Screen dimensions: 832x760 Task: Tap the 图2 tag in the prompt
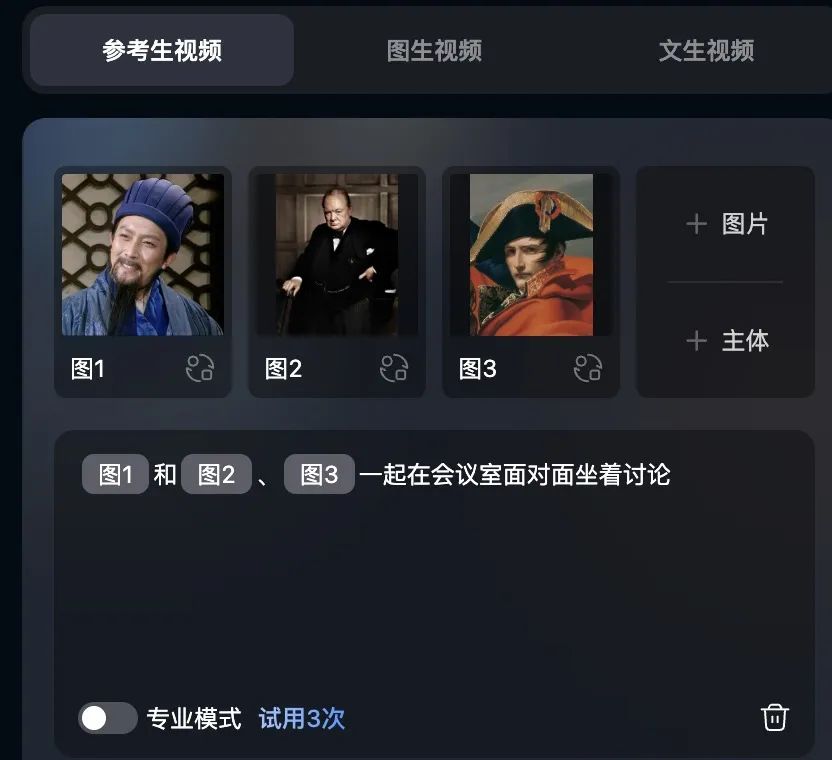[x=216, y=475]
